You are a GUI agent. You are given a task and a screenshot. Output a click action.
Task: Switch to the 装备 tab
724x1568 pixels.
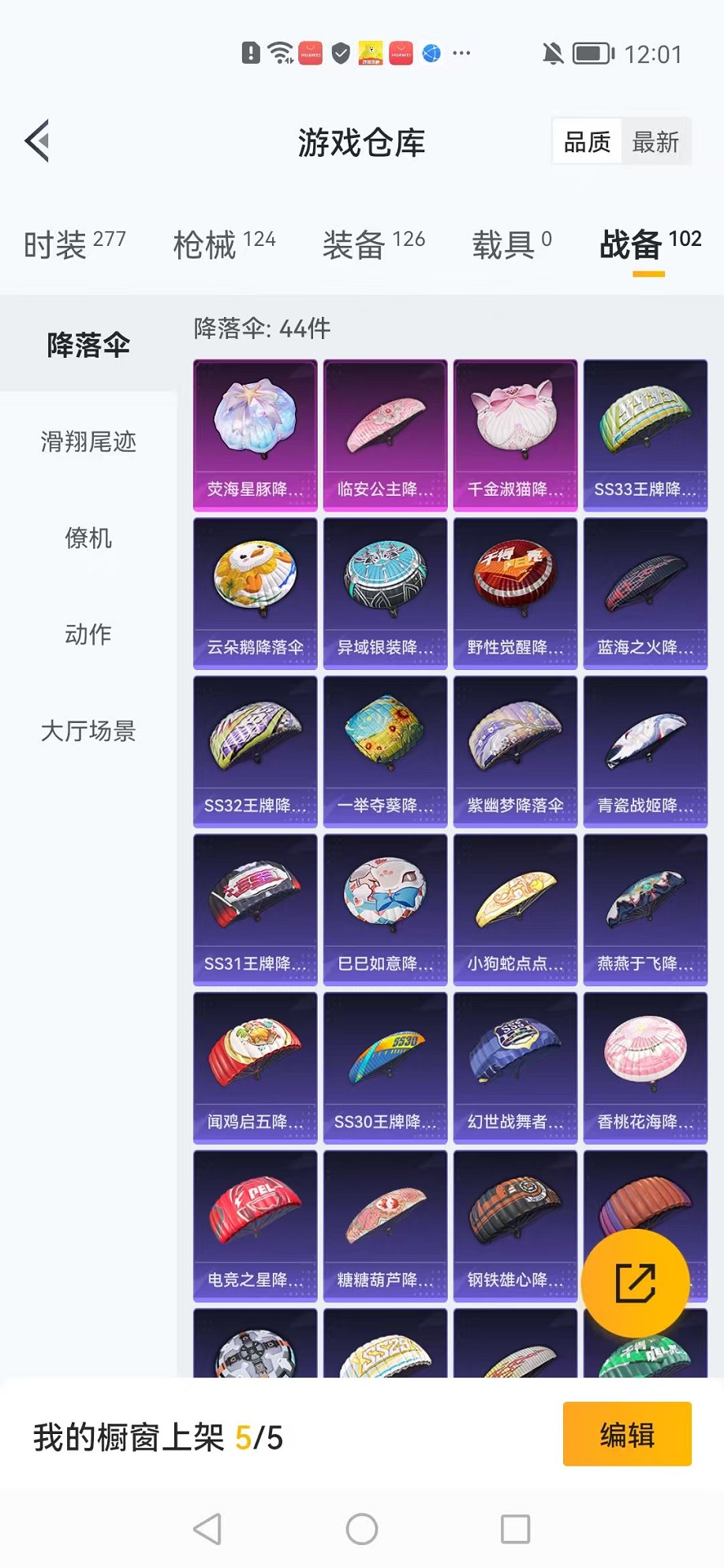(373, 244)
